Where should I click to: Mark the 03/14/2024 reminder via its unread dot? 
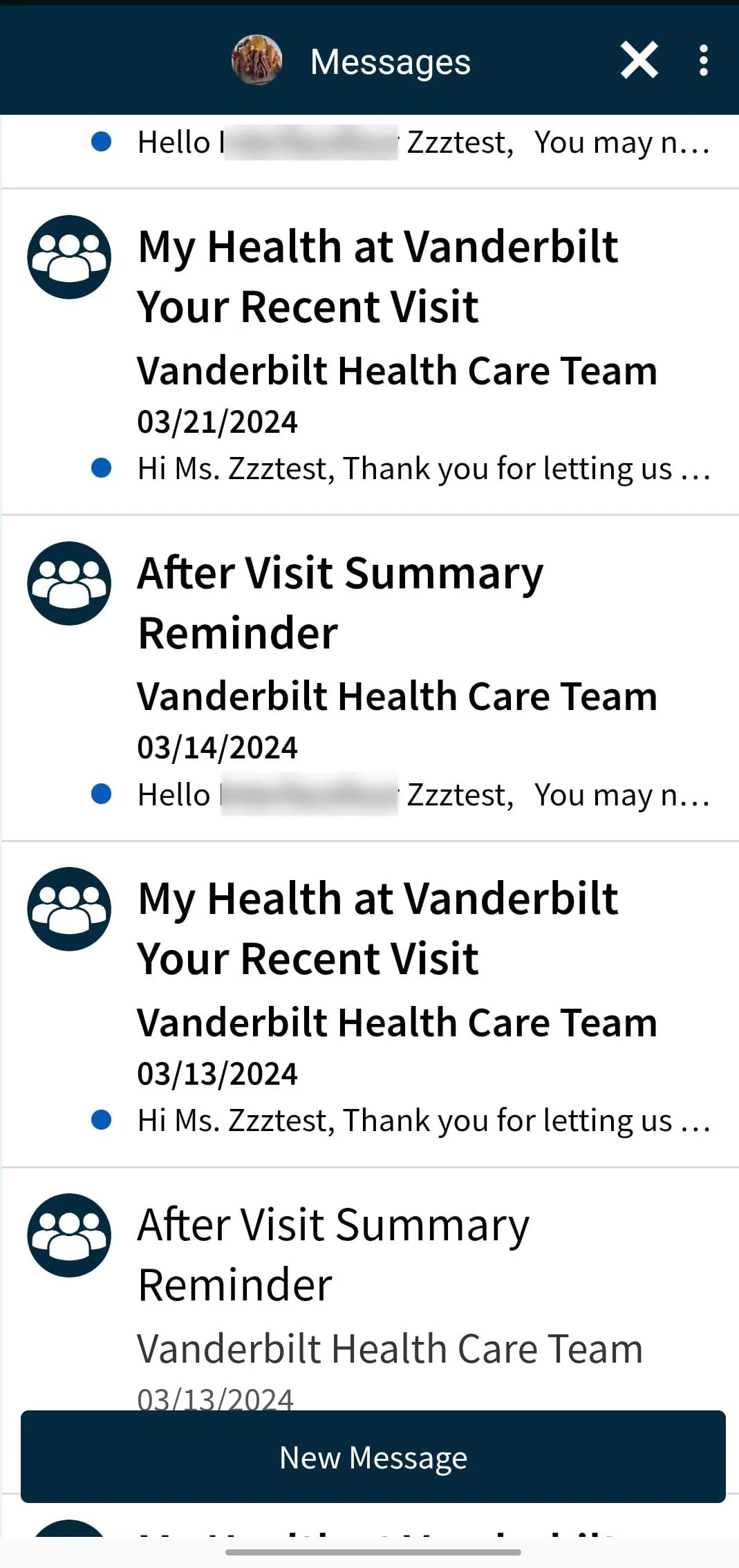[102, 794]
